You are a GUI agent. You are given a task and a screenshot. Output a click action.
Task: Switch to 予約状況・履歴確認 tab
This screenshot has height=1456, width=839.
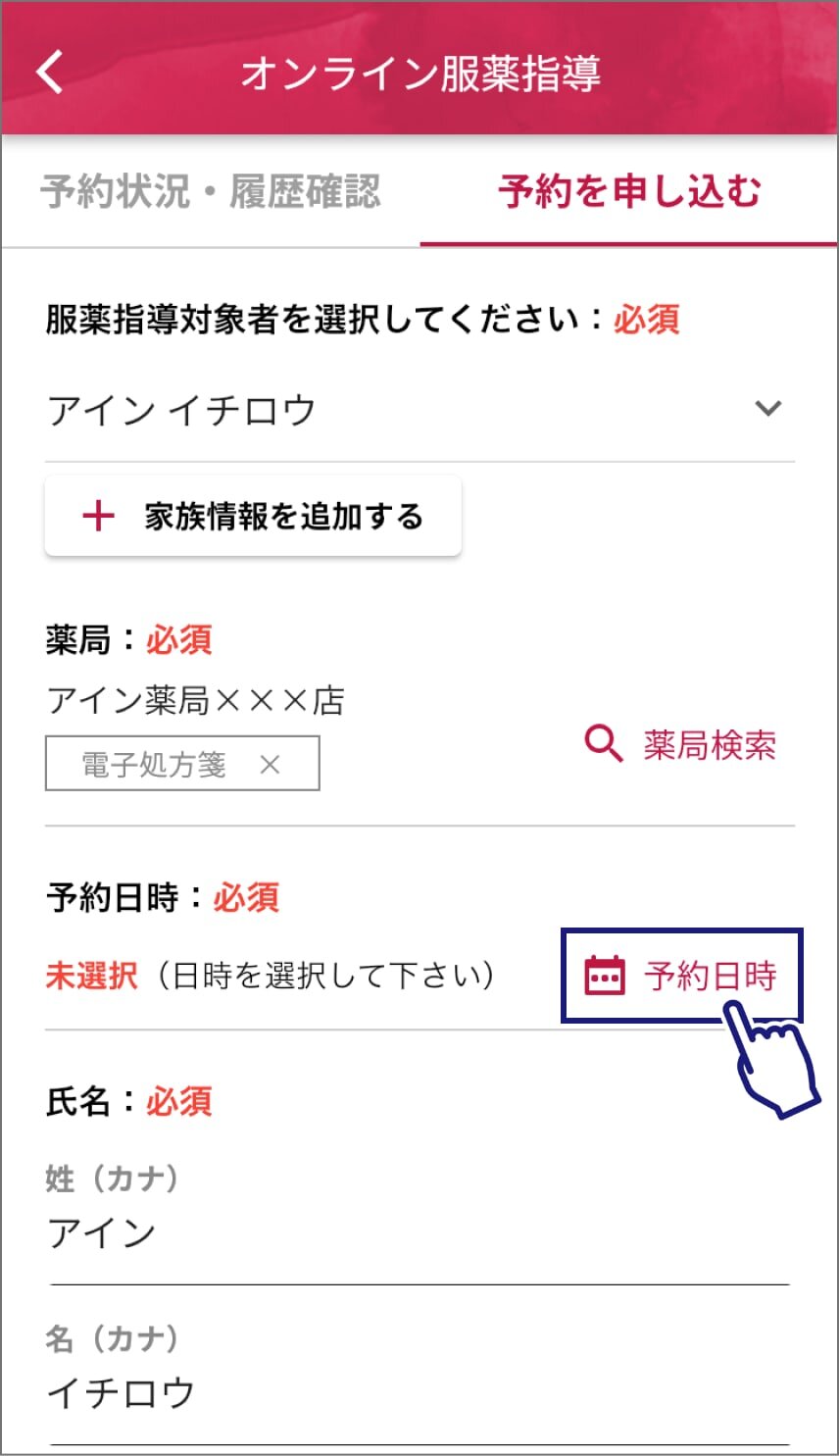click(x=211, y=191)
